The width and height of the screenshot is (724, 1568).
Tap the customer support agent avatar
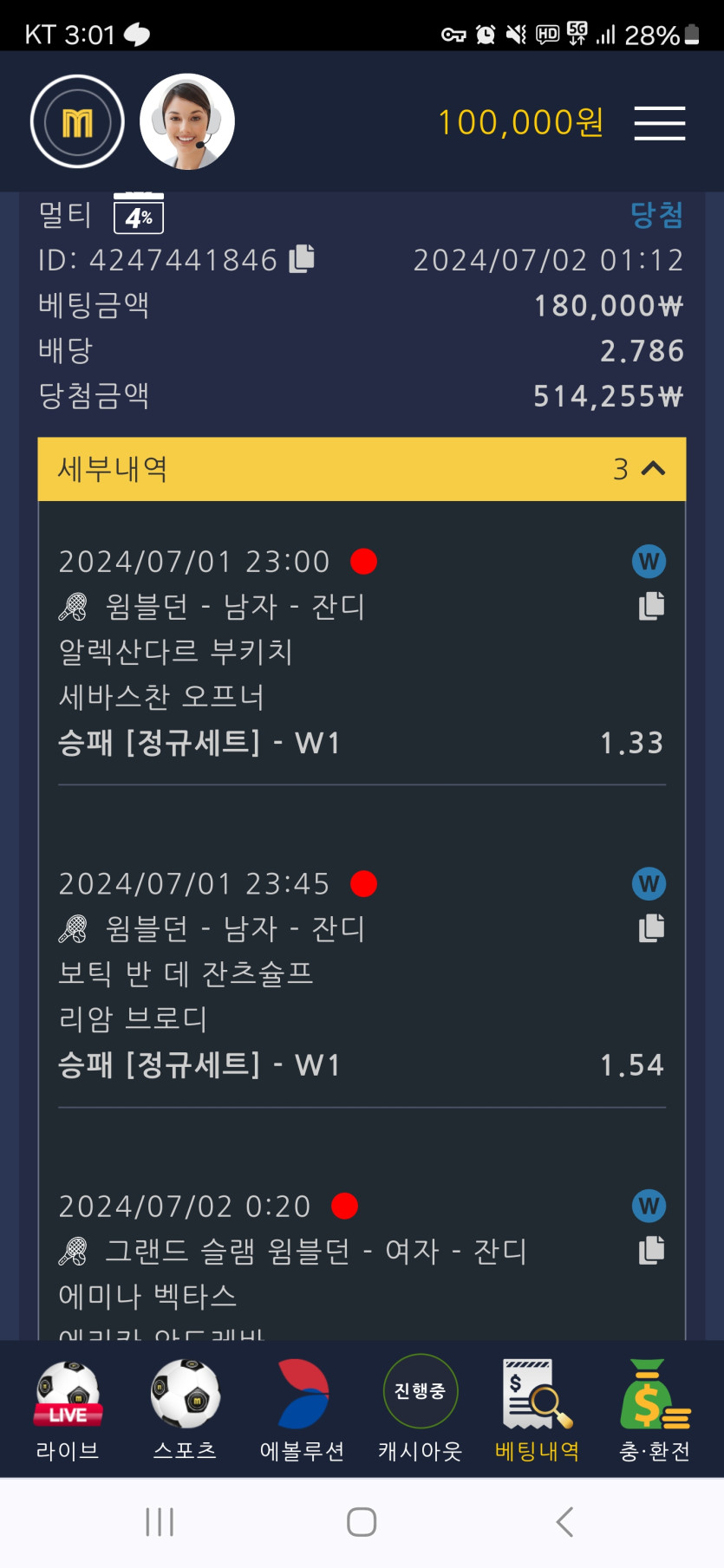(187, 121)
